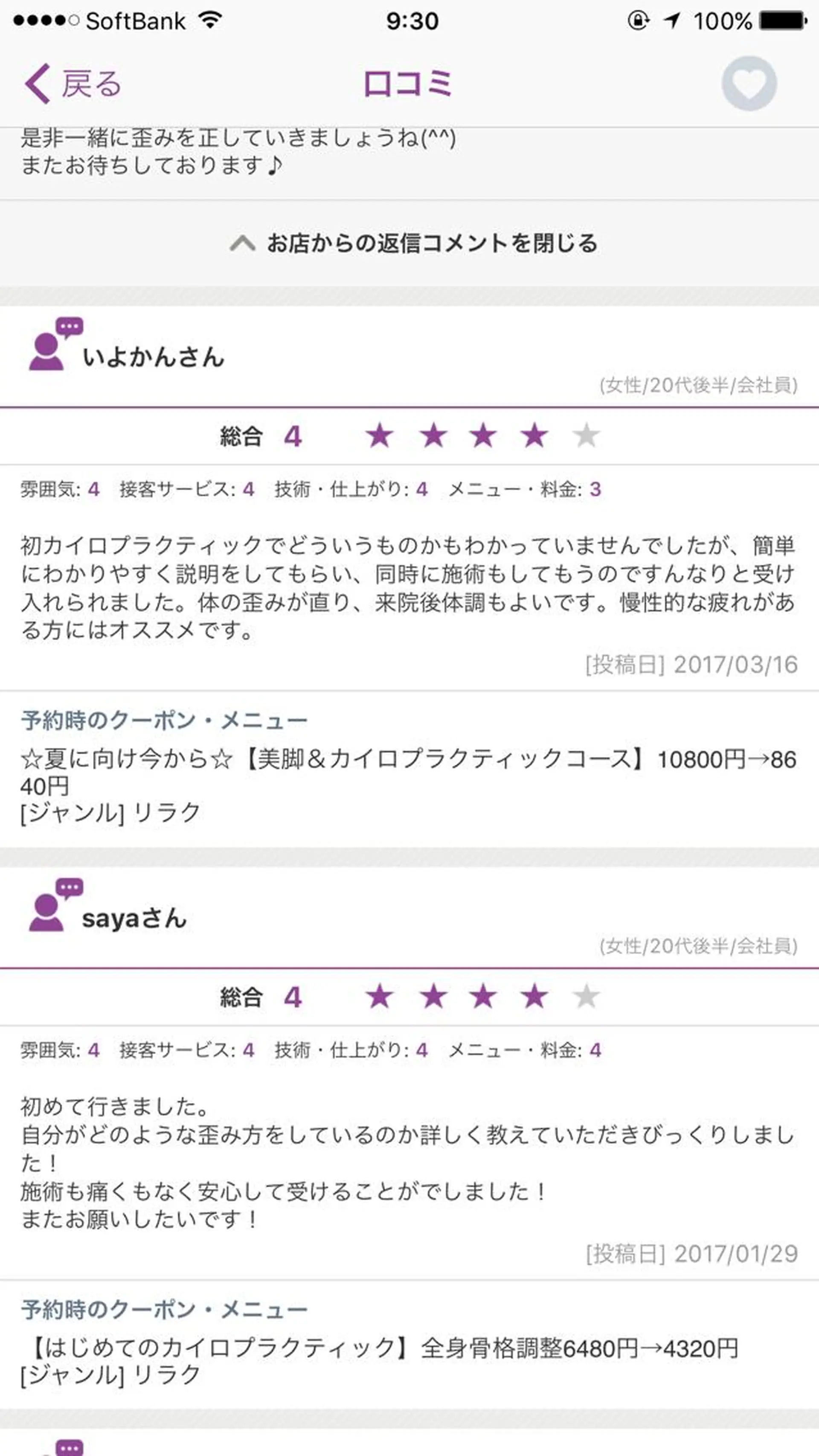This screenshot has height=1456, width=819.
Task: Tap the upward chevron above いよかんさん's review
Action: tap(244, 242)
